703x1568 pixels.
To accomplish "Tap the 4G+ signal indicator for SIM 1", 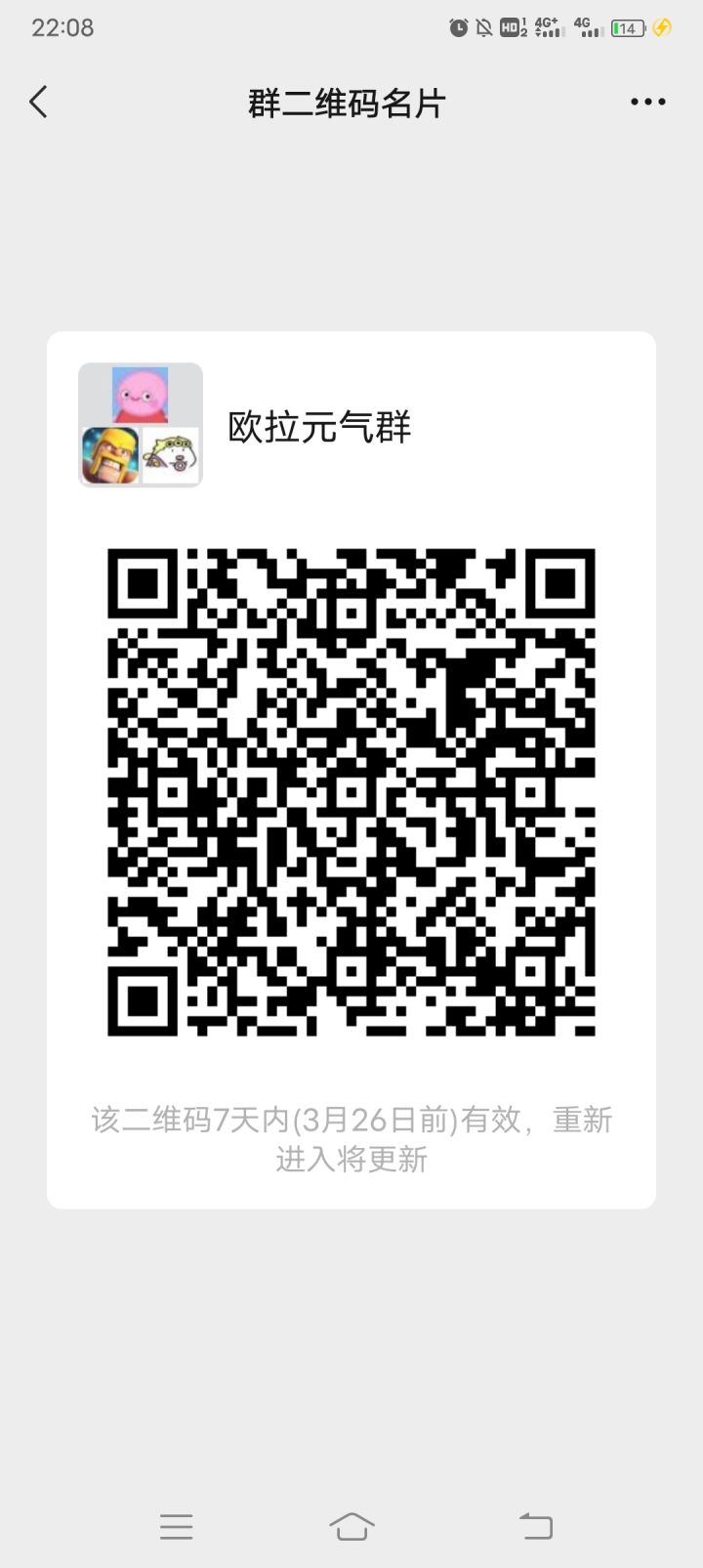I will click(547, 27).
